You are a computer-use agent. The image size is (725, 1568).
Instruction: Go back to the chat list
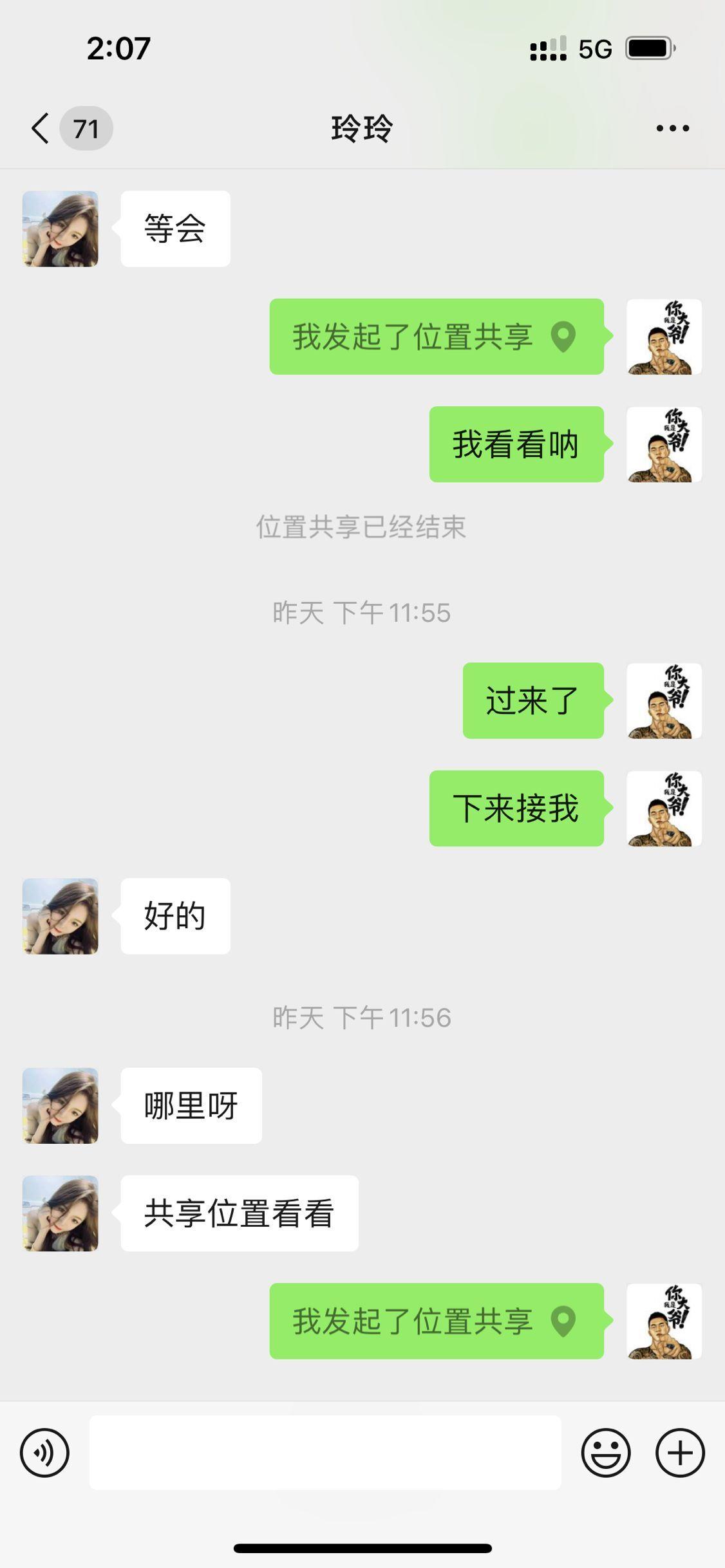click(x=41, y=128)
